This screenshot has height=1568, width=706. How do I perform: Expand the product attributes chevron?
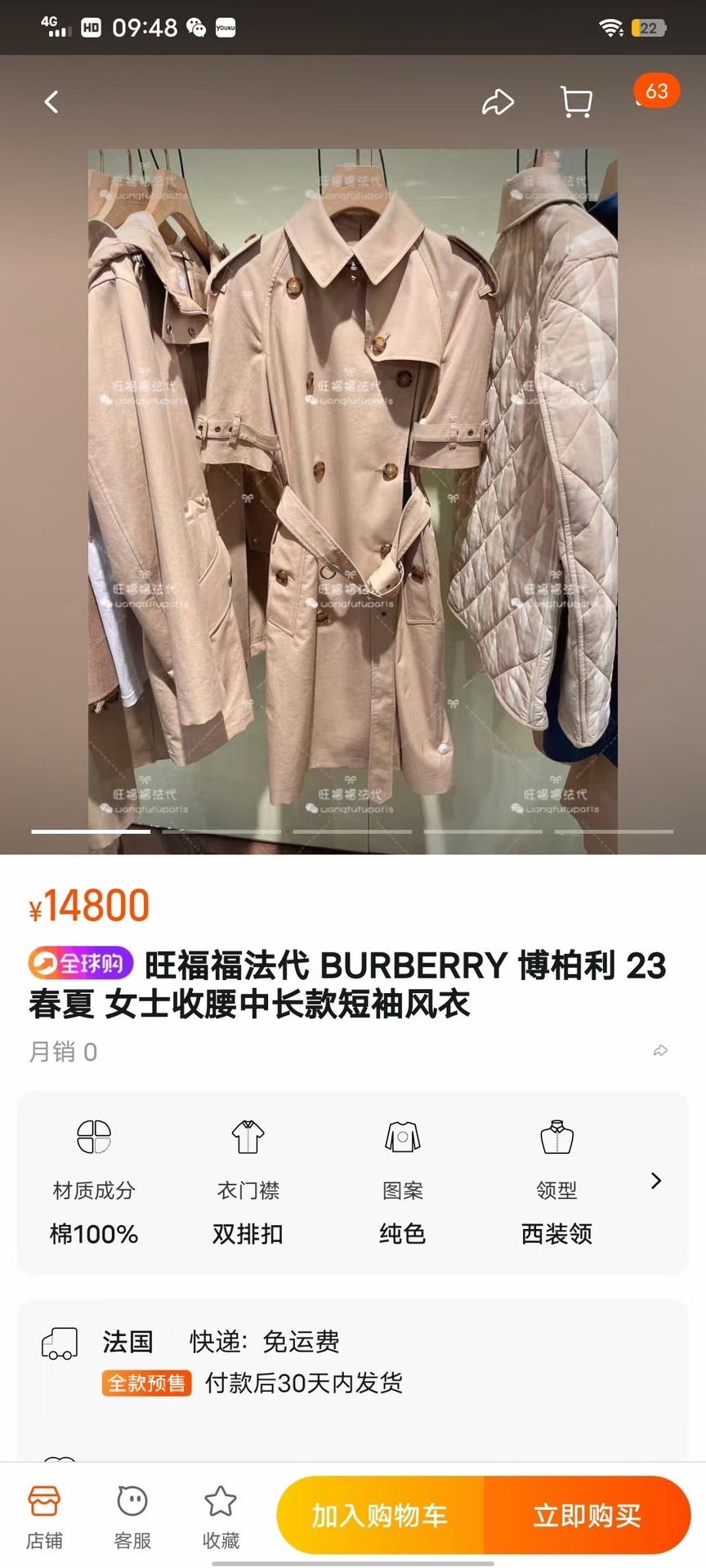click(655, 1181)
